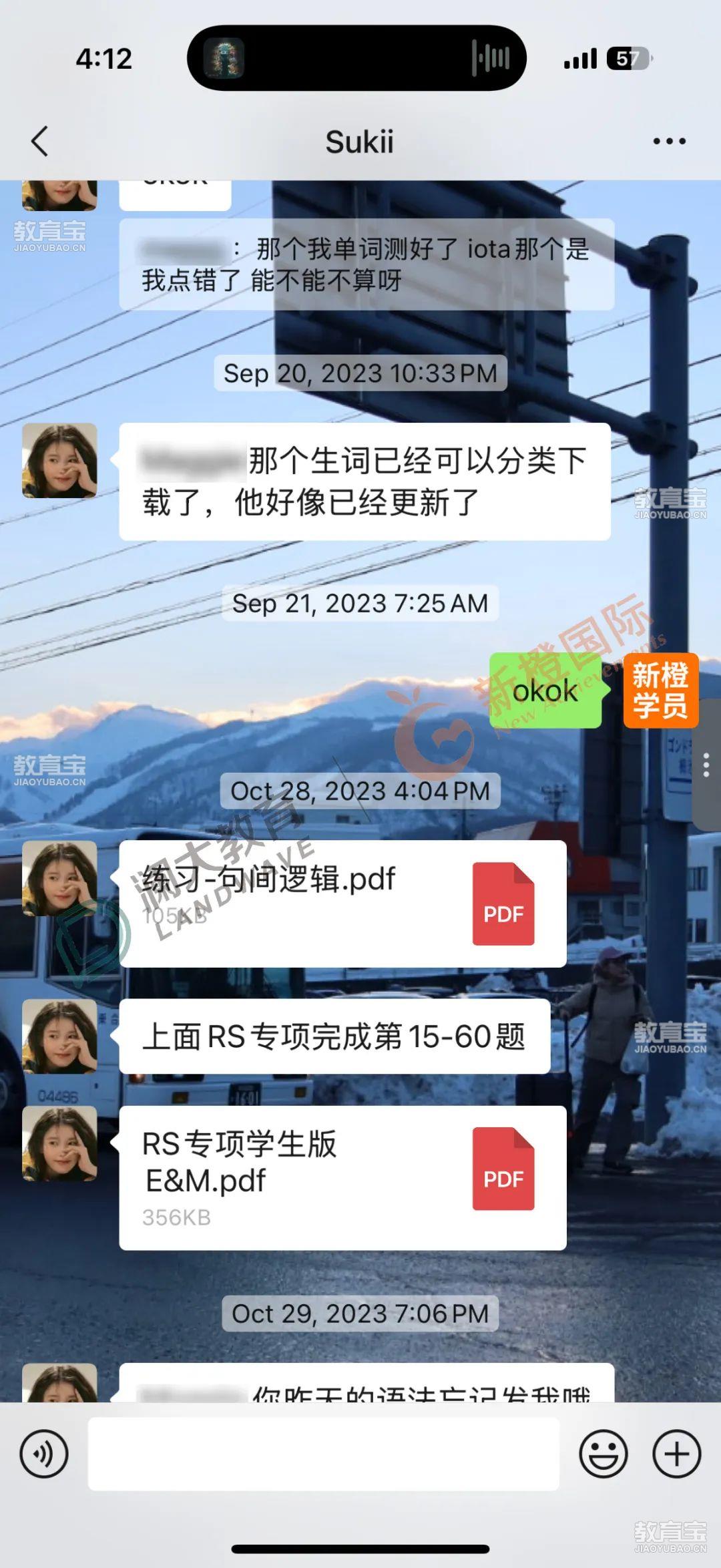
Task: Open the 练习-句间逻辑.pdf file
Action: point(342,903)
